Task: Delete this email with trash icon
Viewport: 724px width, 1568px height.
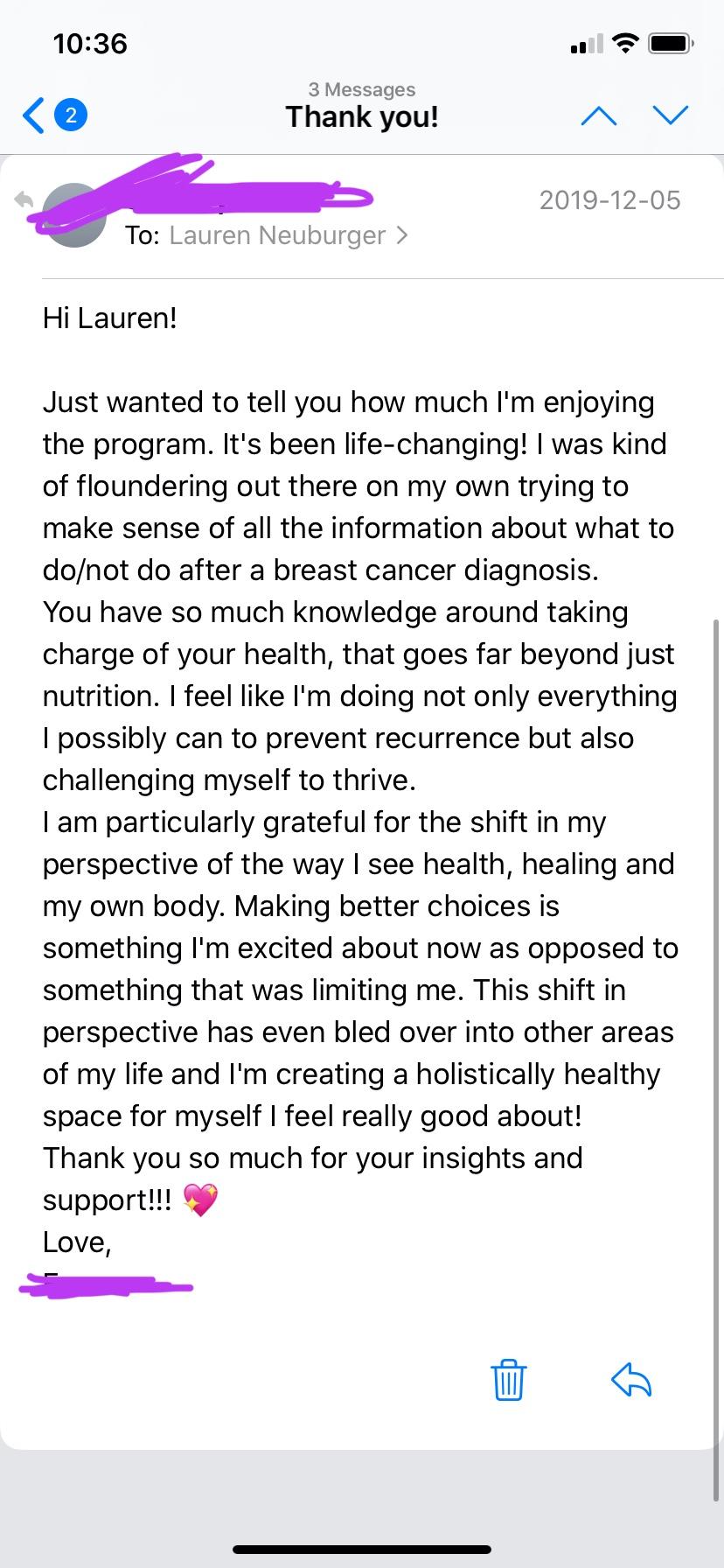Action: [508, 1380]
